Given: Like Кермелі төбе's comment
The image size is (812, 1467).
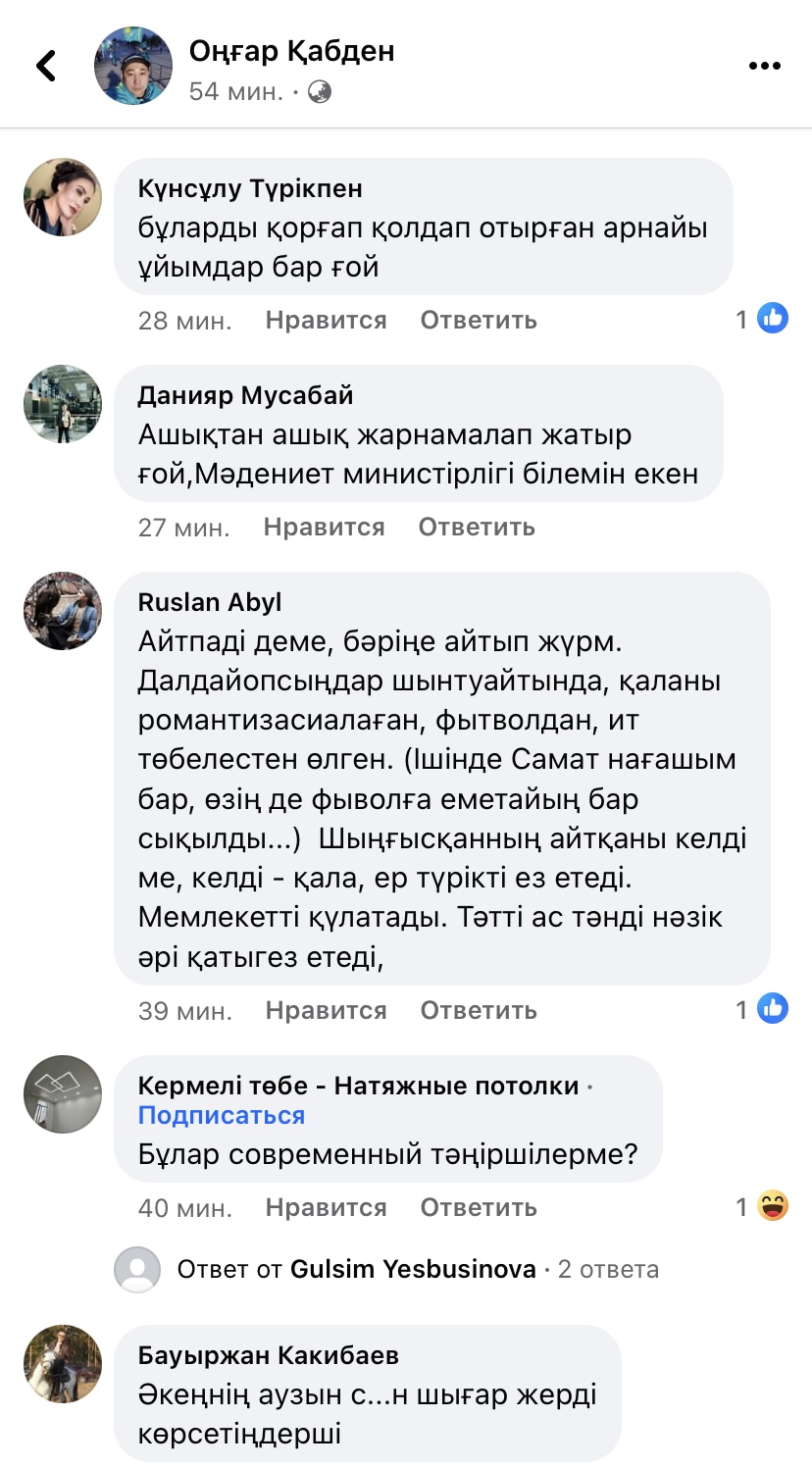Looking at the screenshot, I should (326, 1208).
